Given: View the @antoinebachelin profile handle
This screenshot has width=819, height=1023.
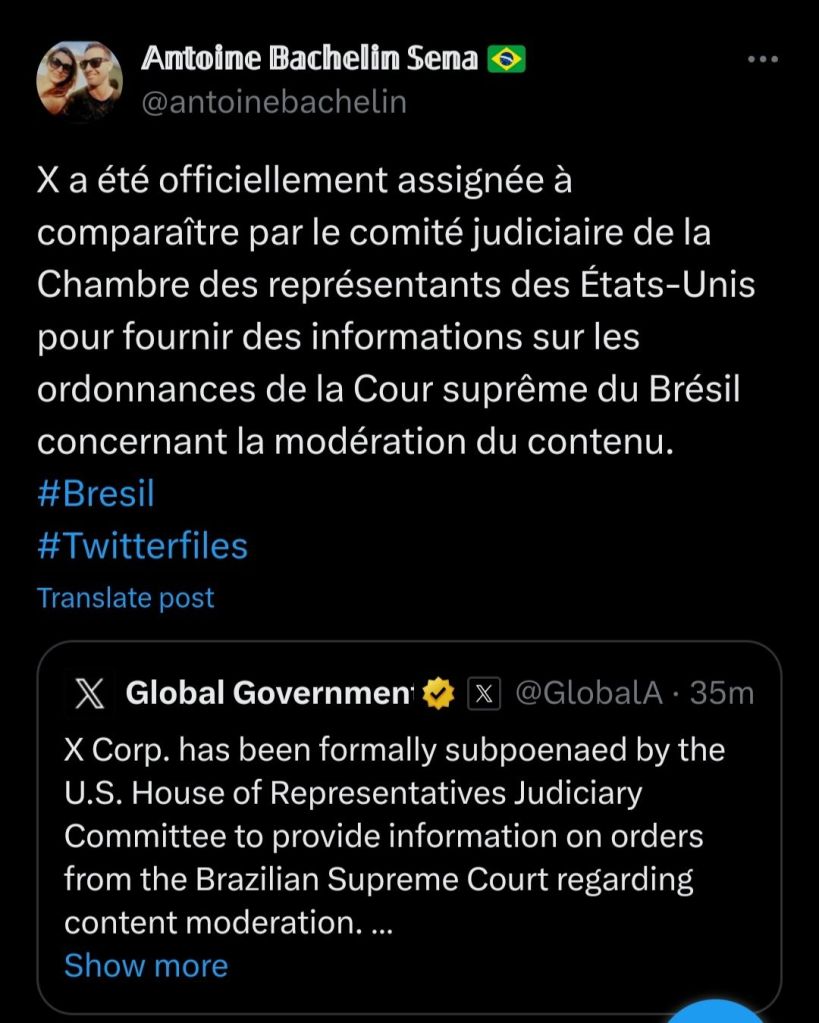Looking at the screenshot, I should tap(273, 103).
